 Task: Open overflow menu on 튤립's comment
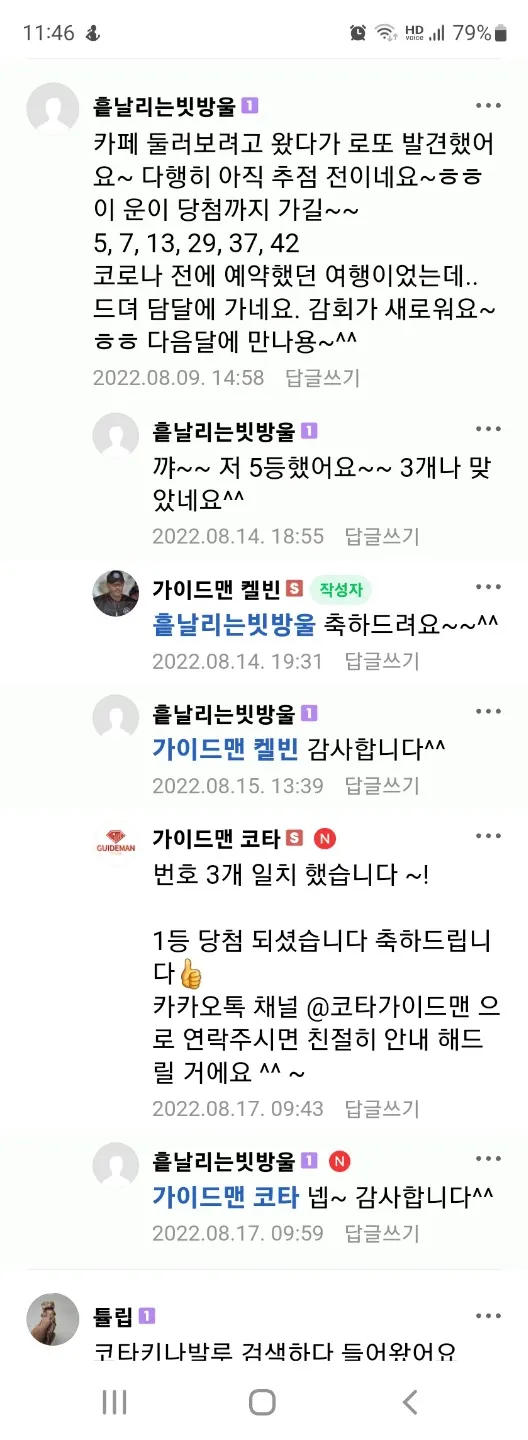(488, 1316)
